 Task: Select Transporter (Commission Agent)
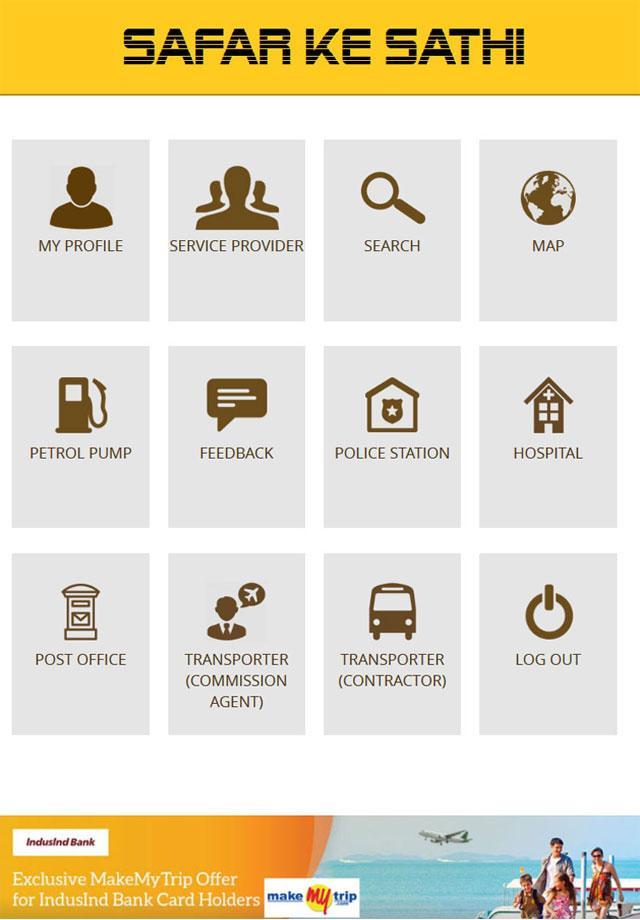(236, 644)
